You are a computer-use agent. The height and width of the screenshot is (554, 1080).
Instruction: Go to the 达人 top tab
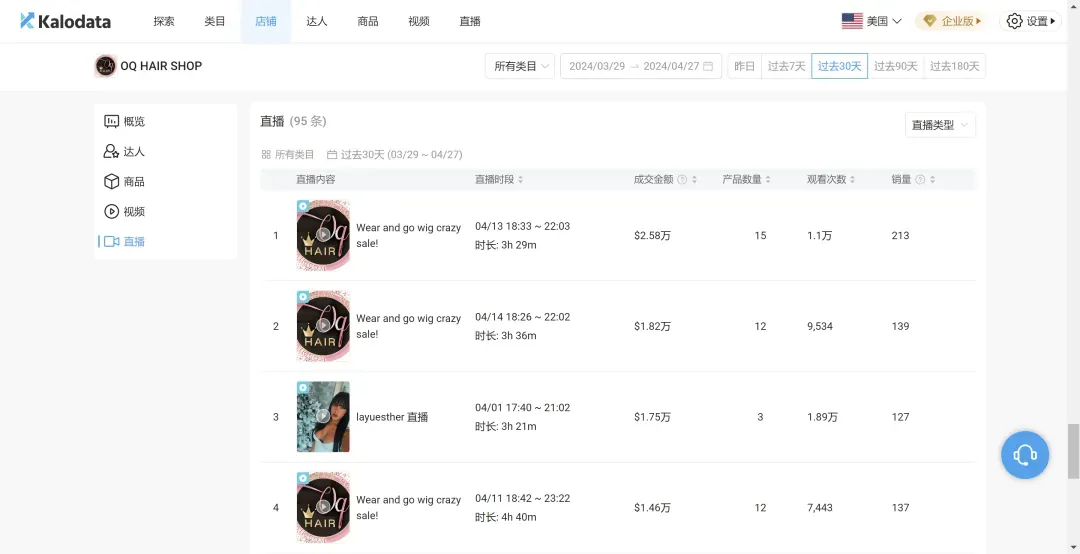[317, 21]
